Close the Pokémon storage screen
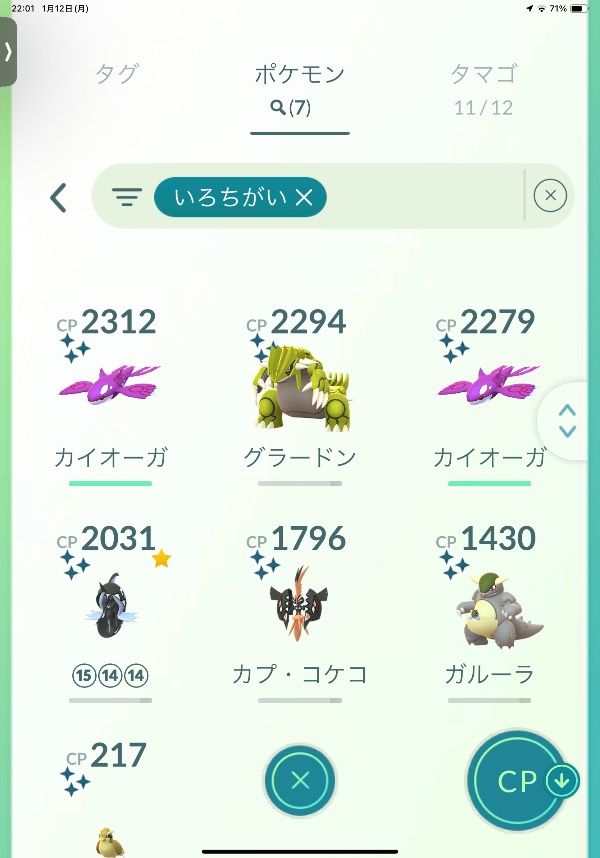 [300, 781]
